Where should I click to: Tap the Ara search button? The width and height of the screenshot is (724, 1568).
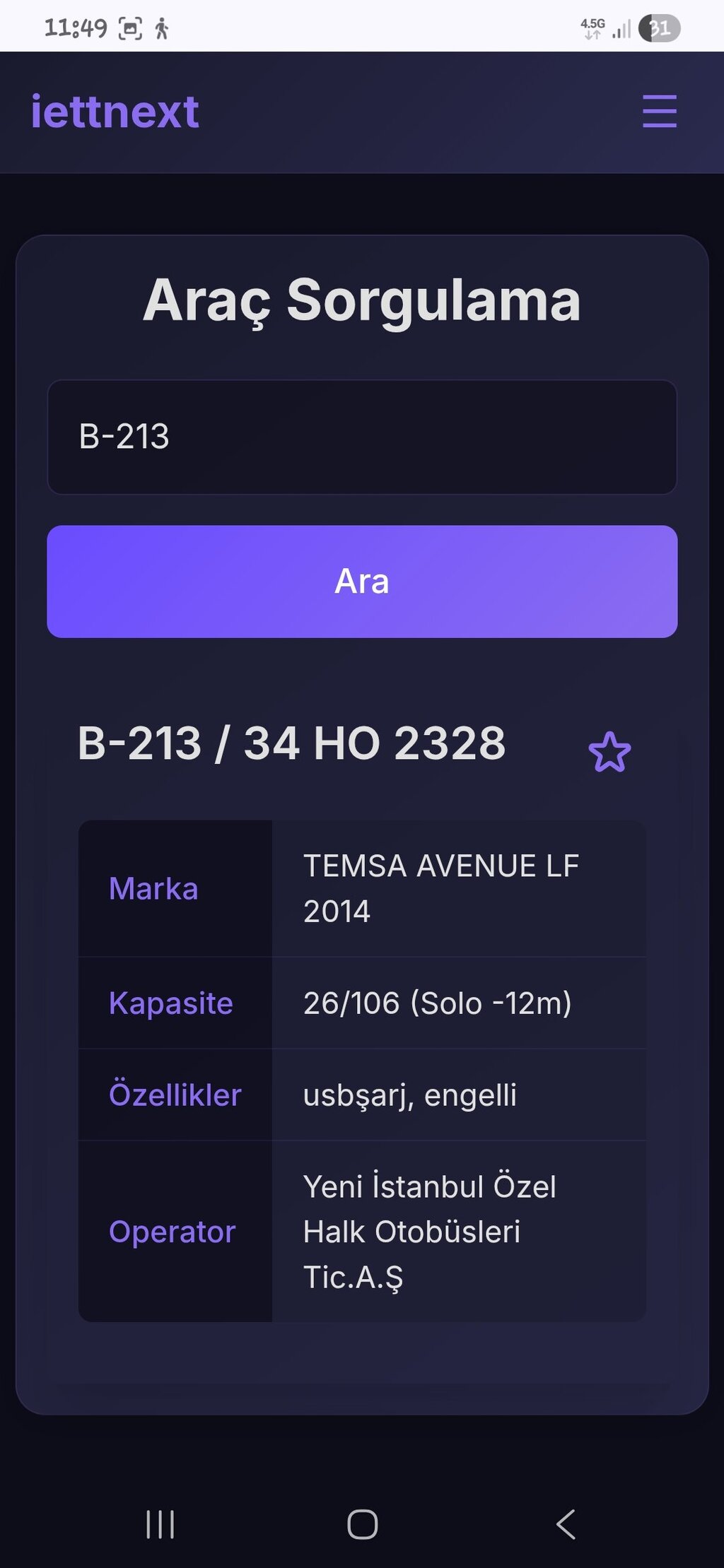tap(362, 581)
